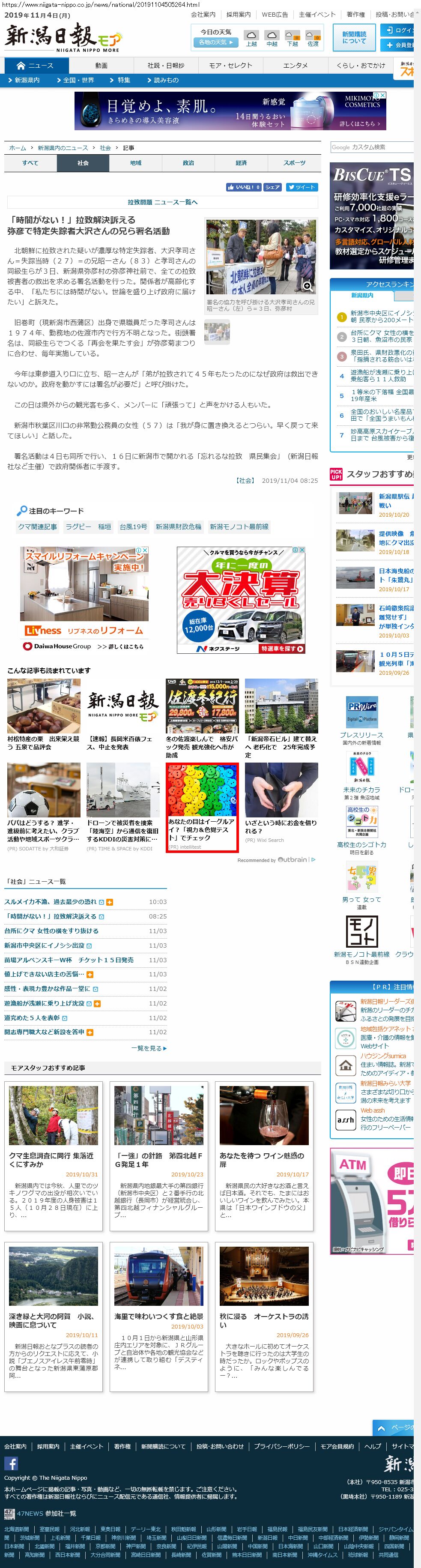Screen dimensions: 421x1568
Task: Open スルメイカ不漁、過去最少の恐れ headline
Action: tap(51, 902)
